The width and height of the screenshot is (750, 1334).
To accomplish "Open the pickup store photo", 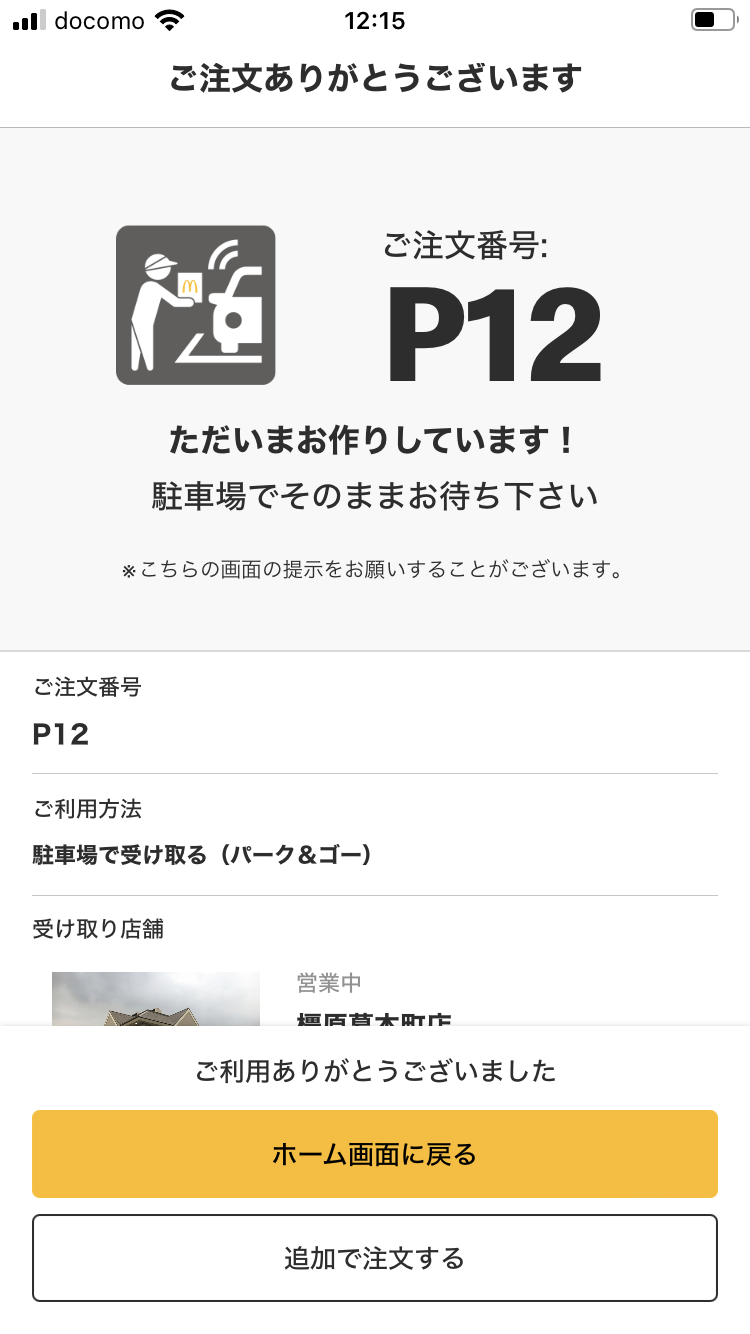I will pos(156,999).
